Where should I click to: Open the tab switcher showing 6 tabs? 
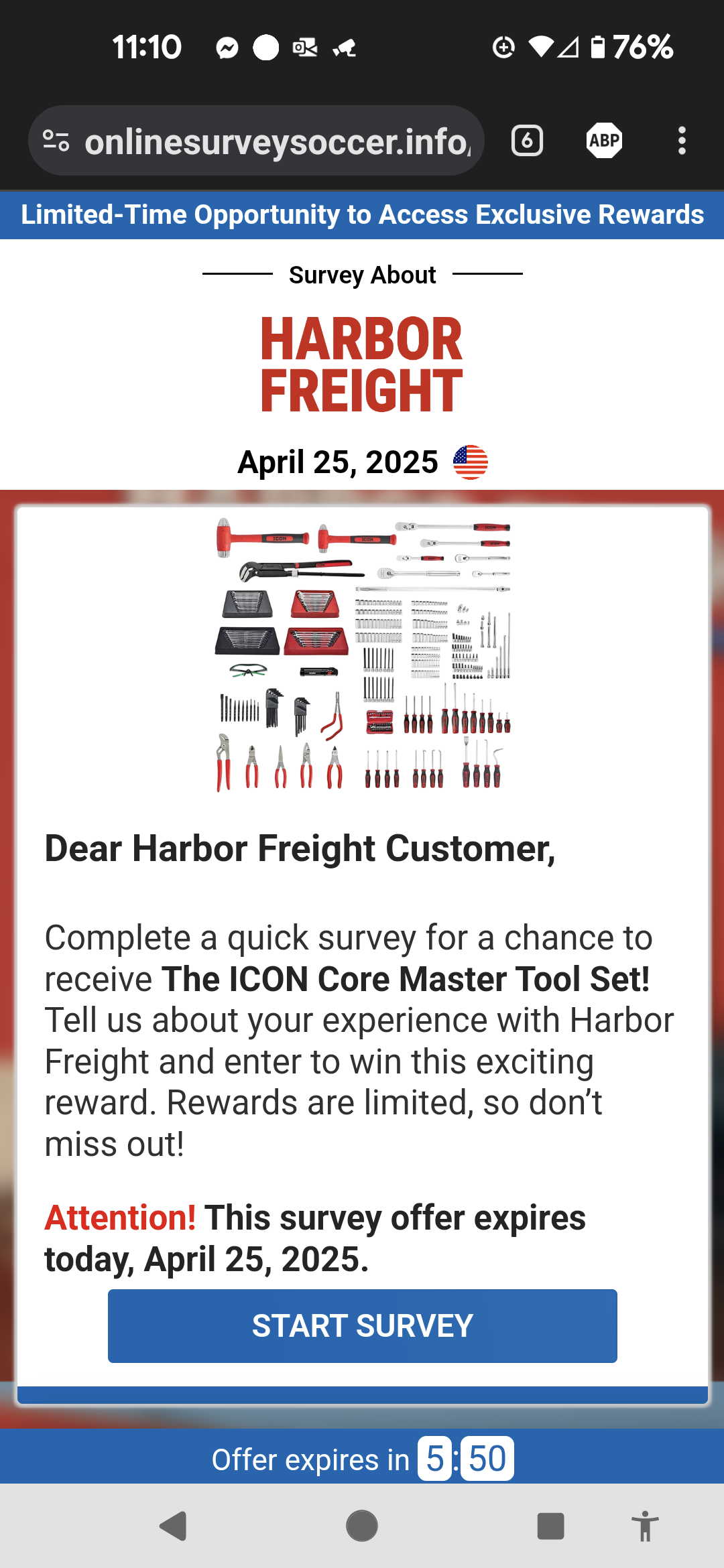tap(527, 141)
